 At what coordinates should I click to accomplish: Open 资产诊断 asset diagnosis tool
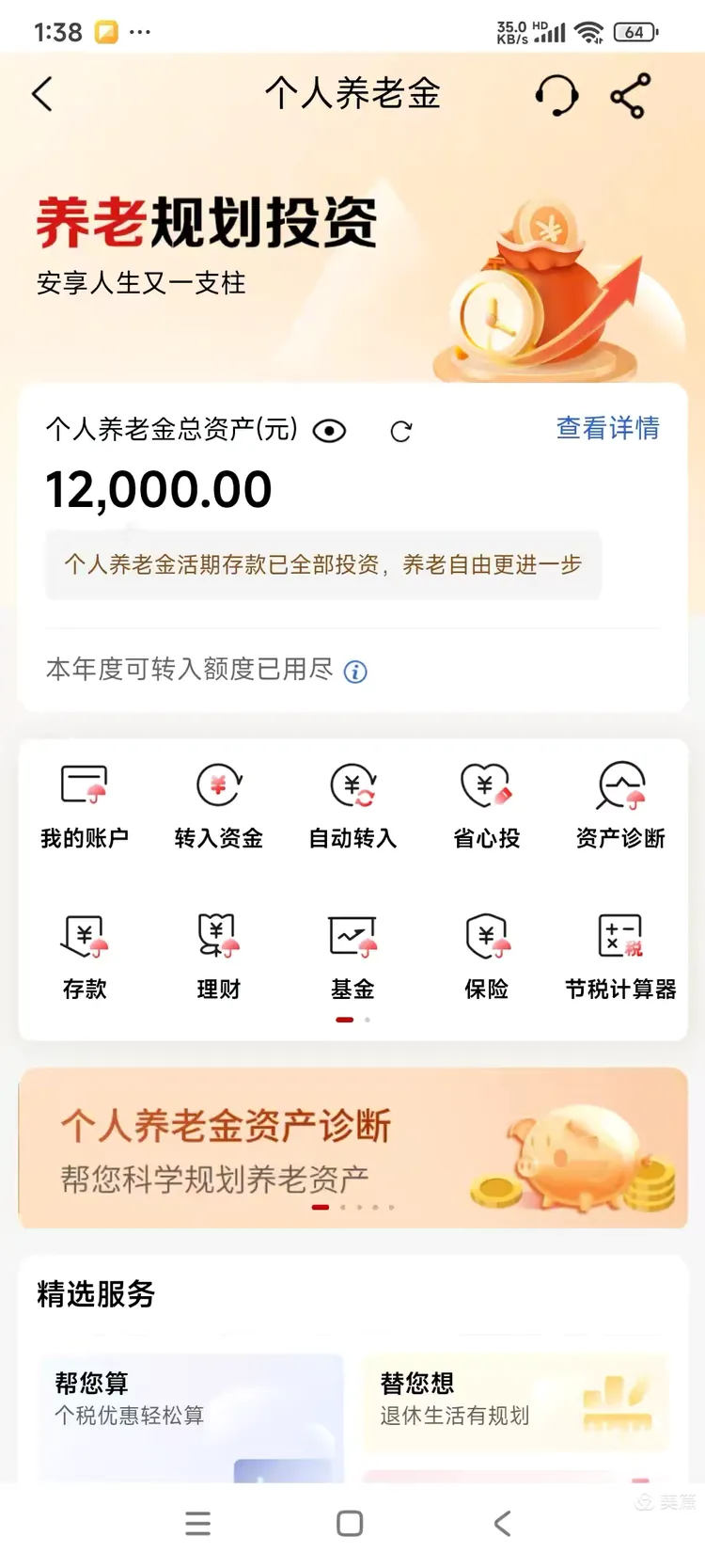point(620,807)
